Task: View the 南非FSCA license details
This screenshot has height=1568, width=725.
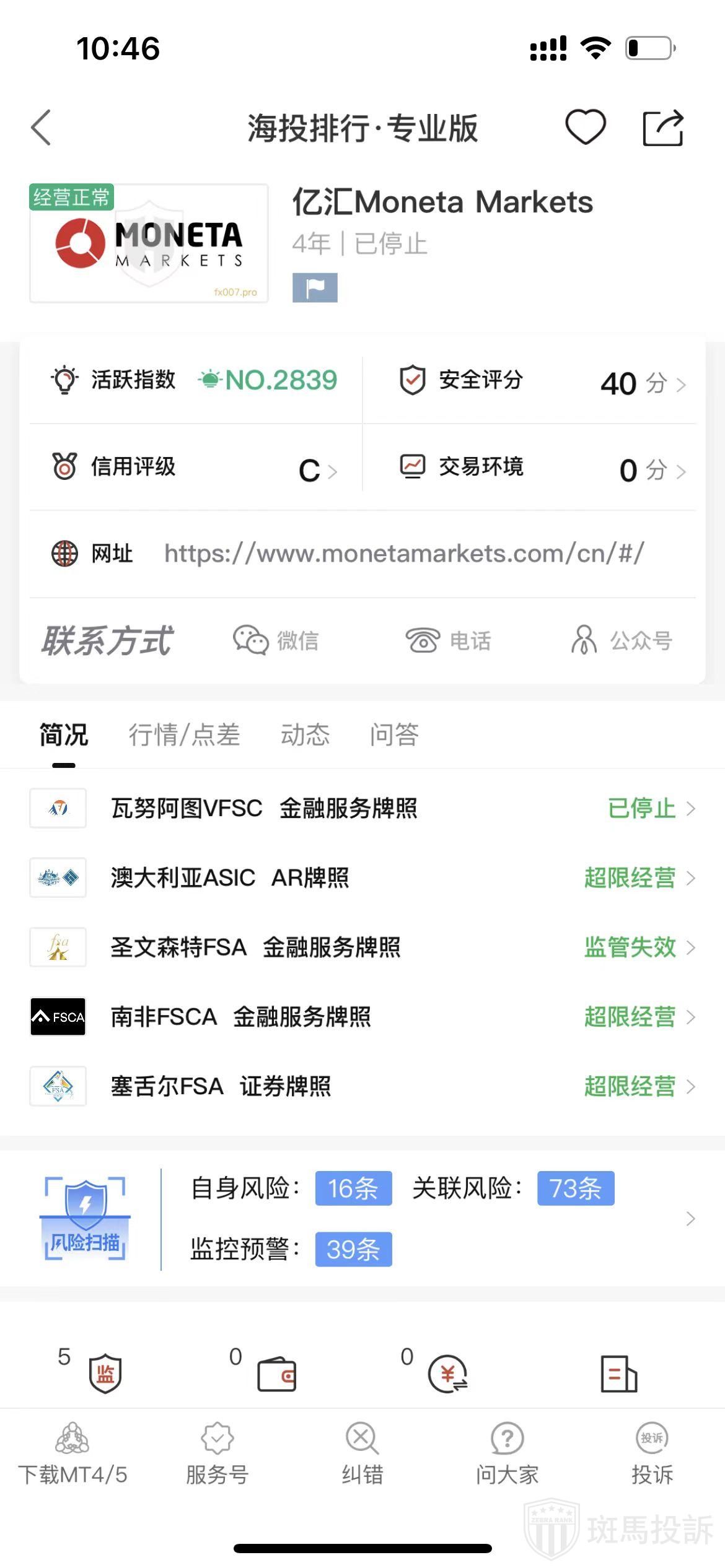Action: point(362,1017)
